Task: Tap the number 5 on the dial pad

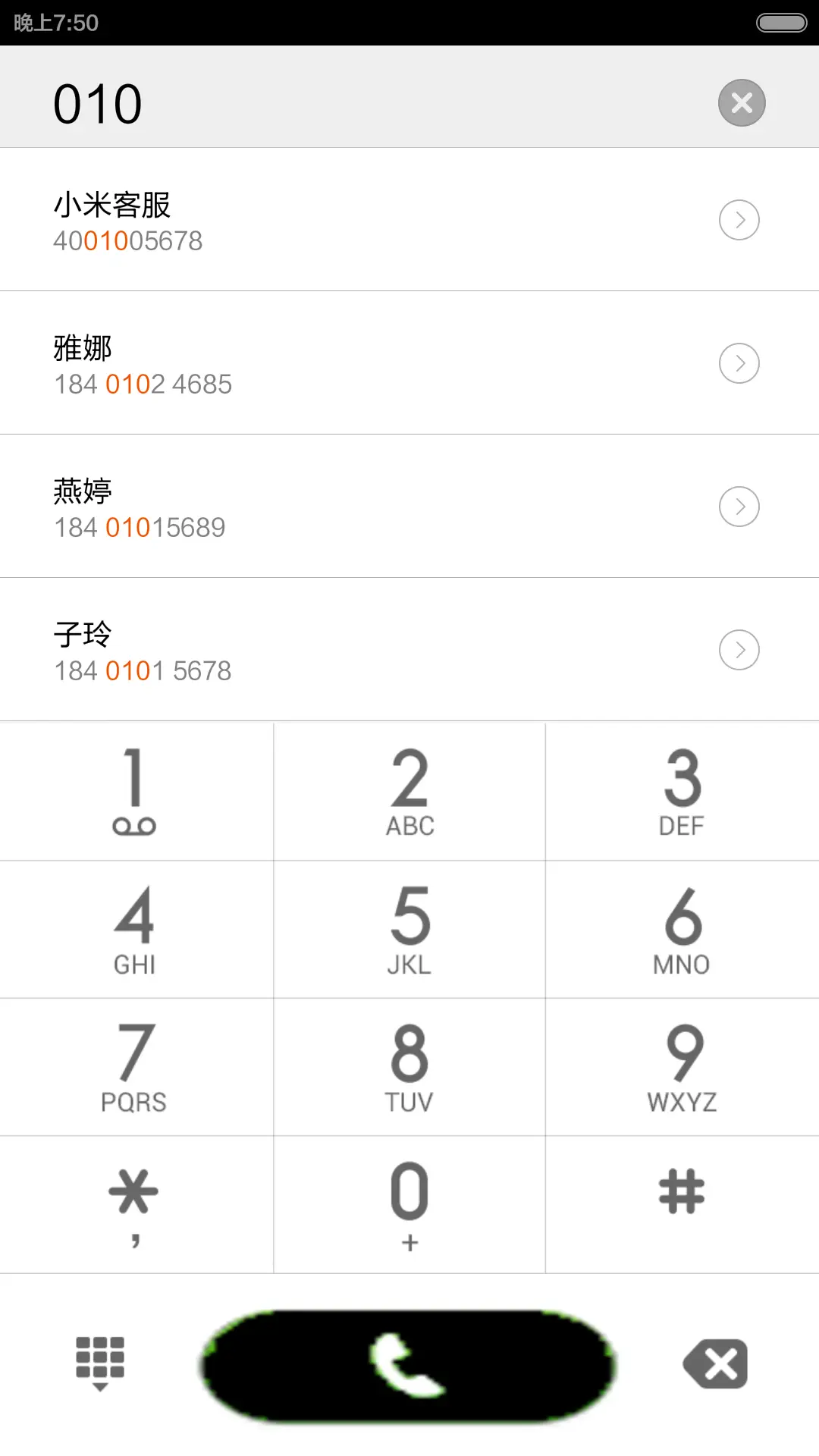Action: click(409, 929)
